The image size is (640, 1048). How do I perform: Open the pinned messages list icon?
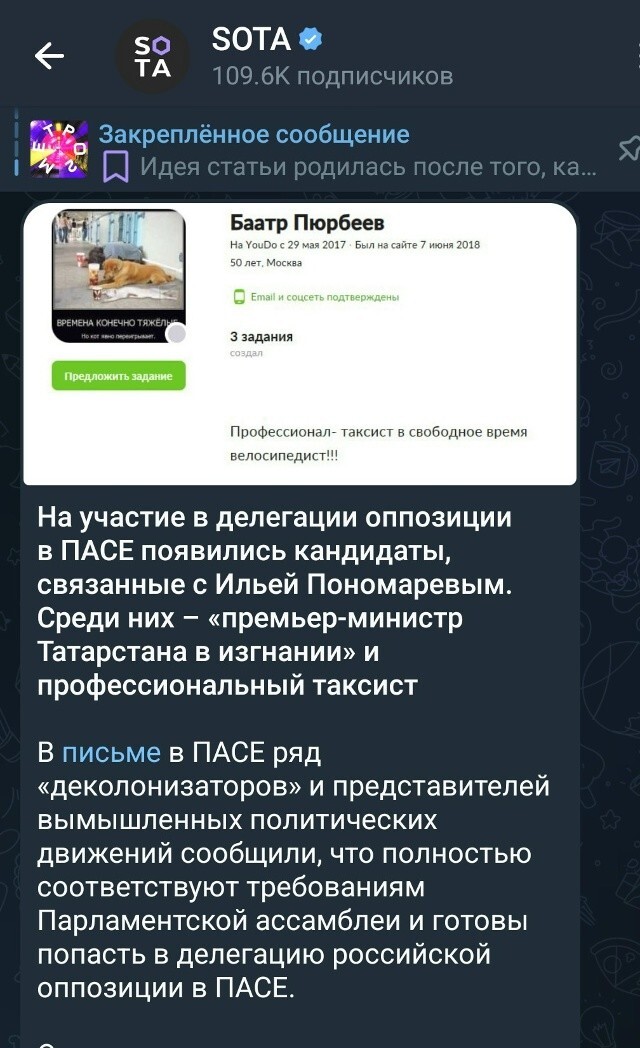[x=627, y=150]
